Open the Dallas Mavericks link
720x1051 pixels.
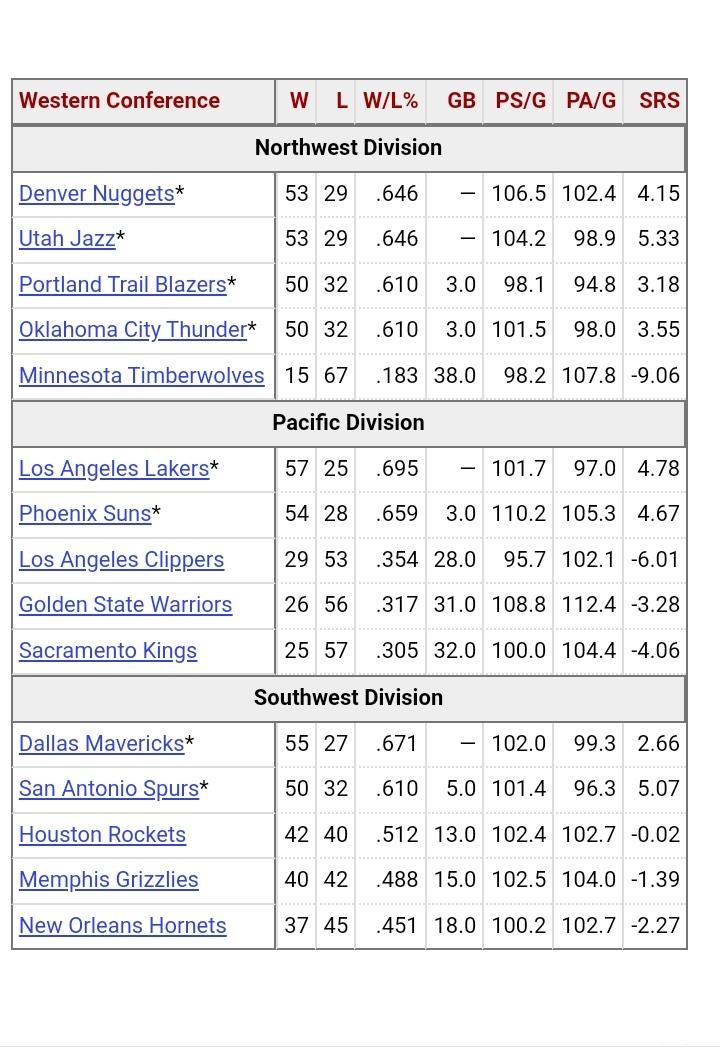[101, 743]
